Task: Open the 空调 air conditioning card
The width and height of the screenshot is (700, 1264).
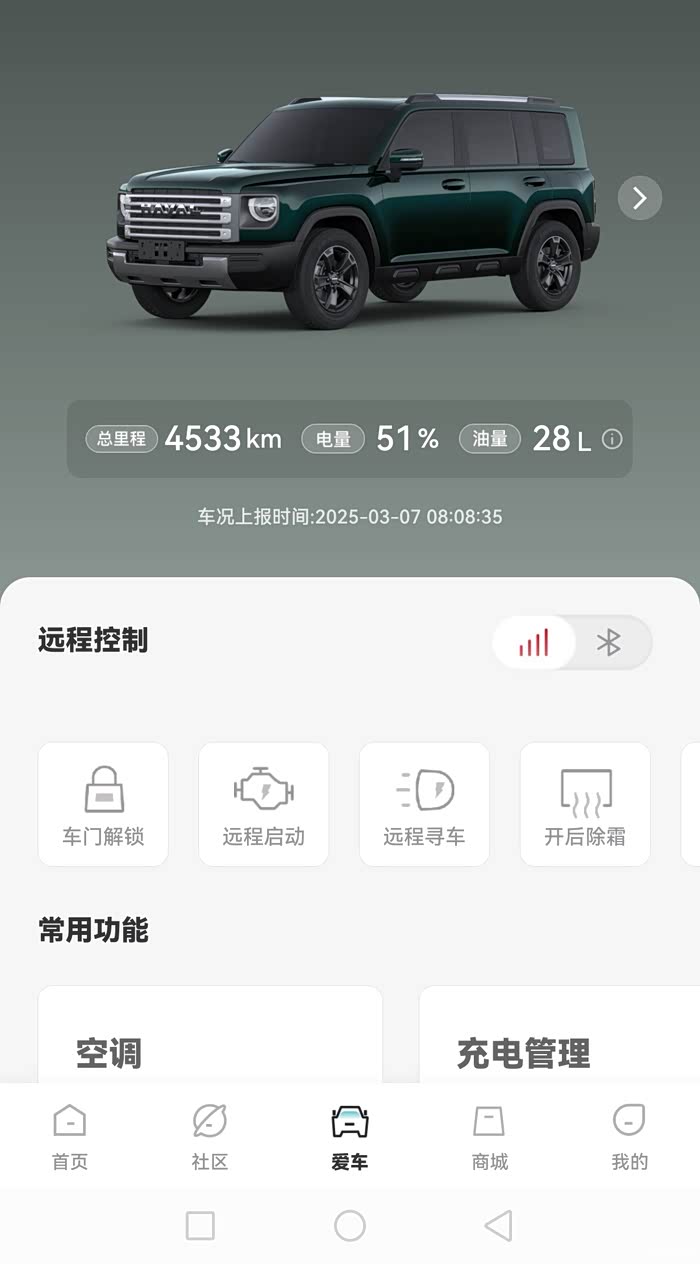Action: [210, 1040]
